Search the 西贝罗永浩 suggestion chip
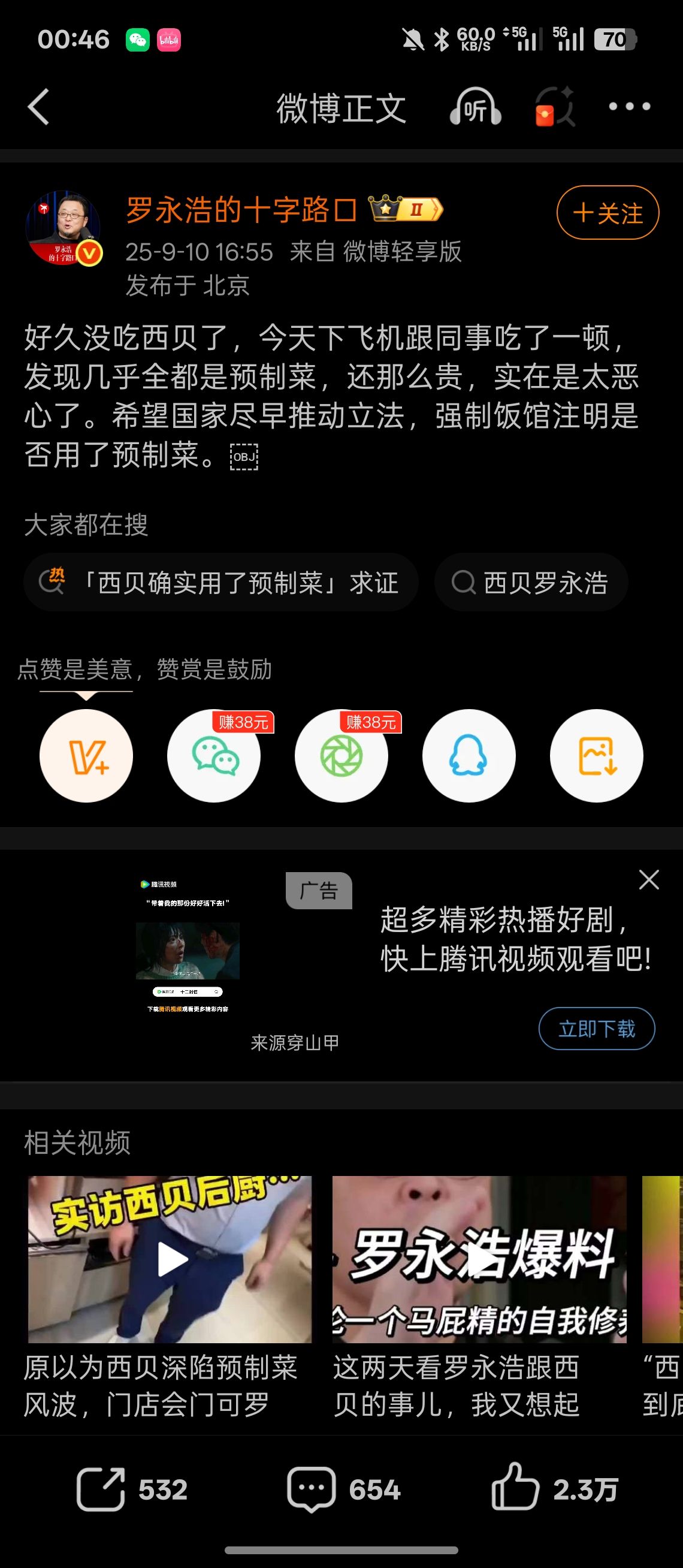The image size is (683, 1568). click(530, 582)
